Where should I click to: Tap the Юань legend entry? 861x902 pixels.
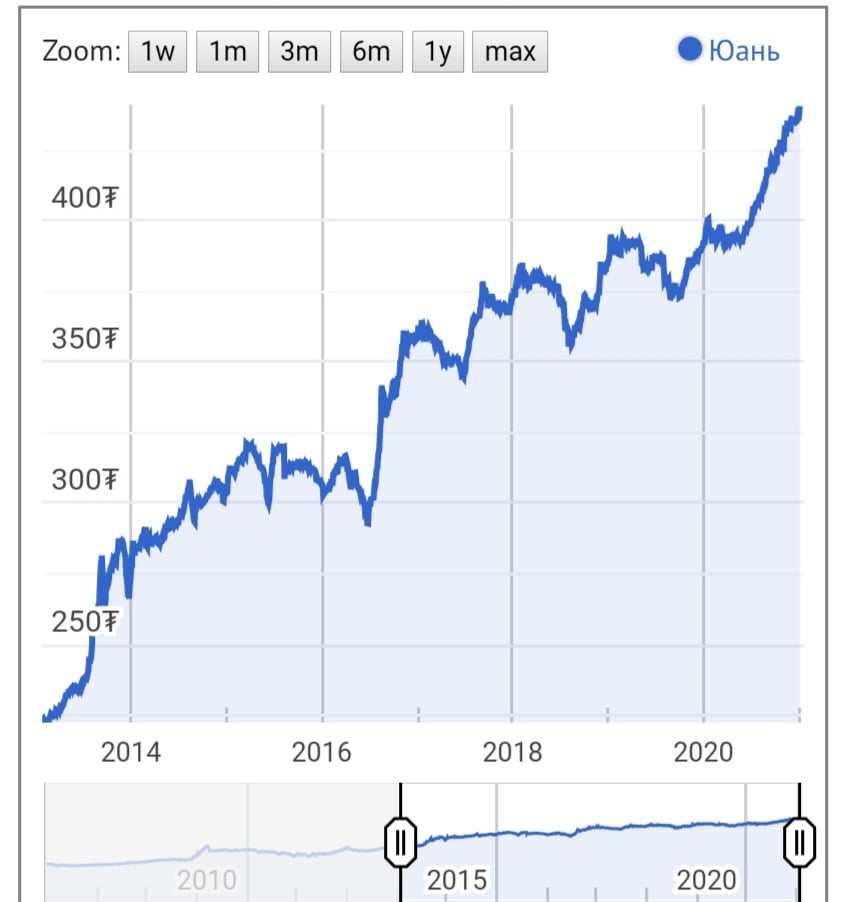[728, 50]
